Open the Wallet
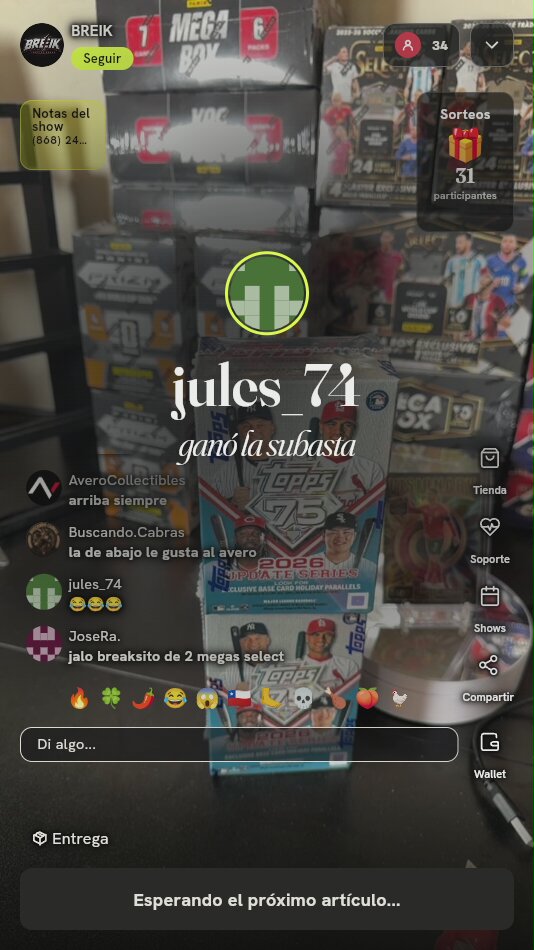Image resolution: width=534 pixels, height=950 pixels. (x=489, y=756)
